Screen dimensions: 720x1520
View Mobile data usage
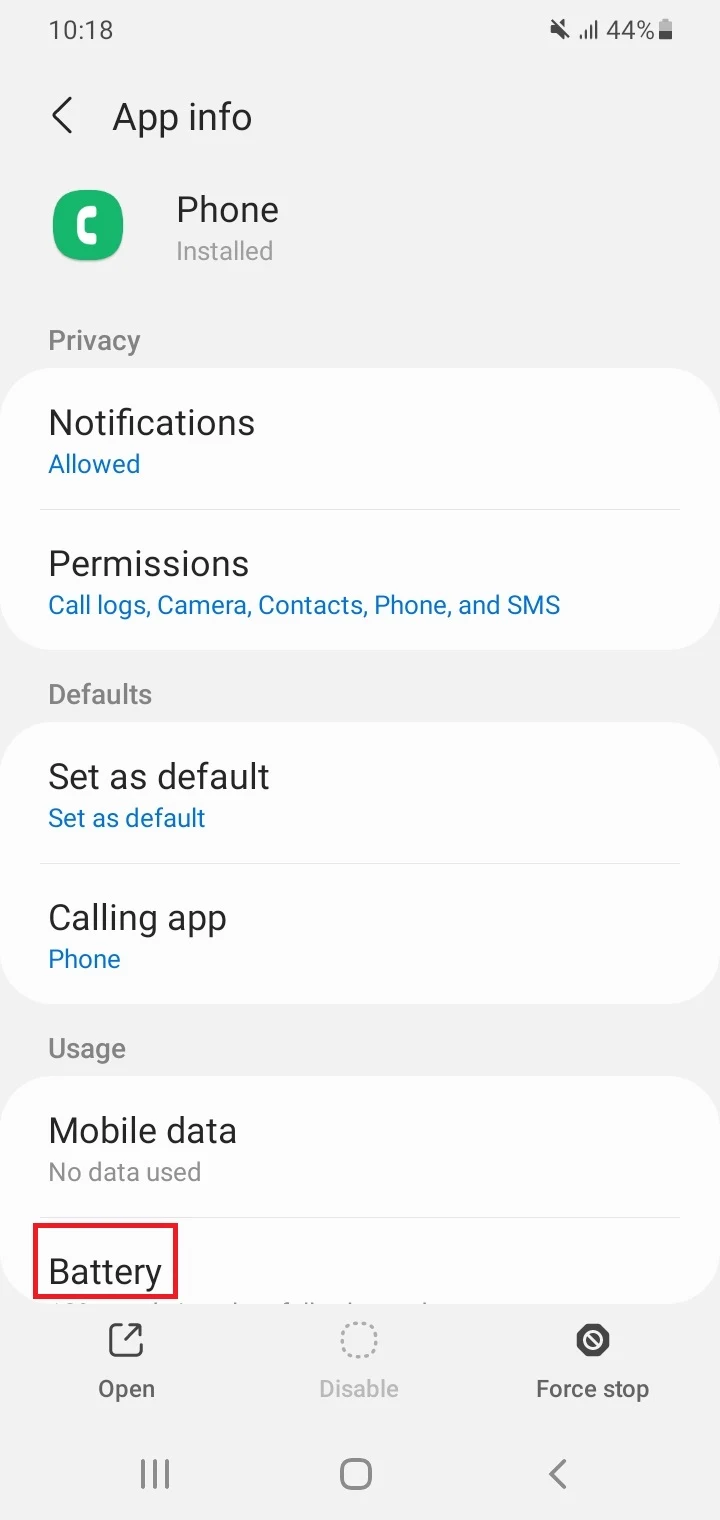360,1148
